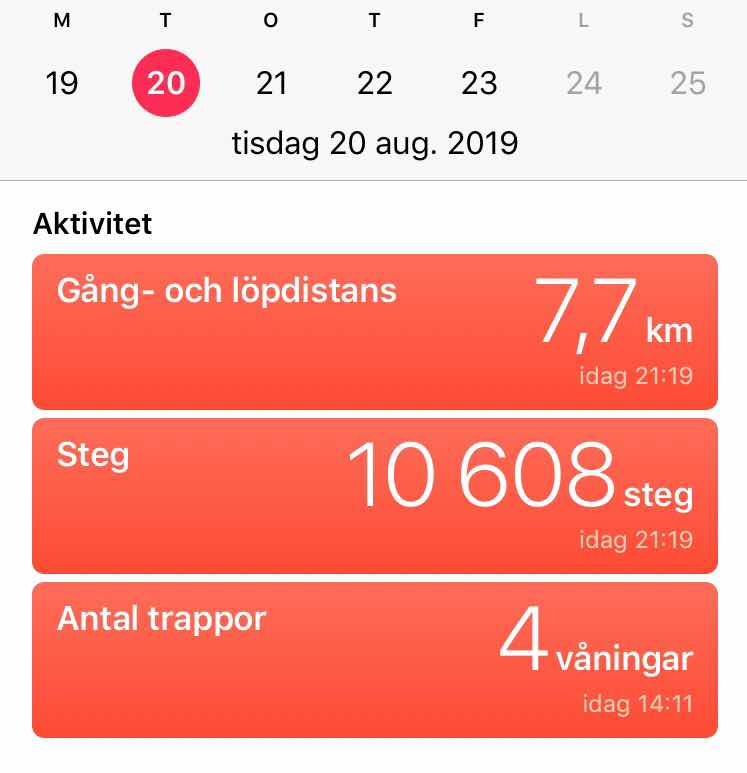Open the Steg card

375,496
